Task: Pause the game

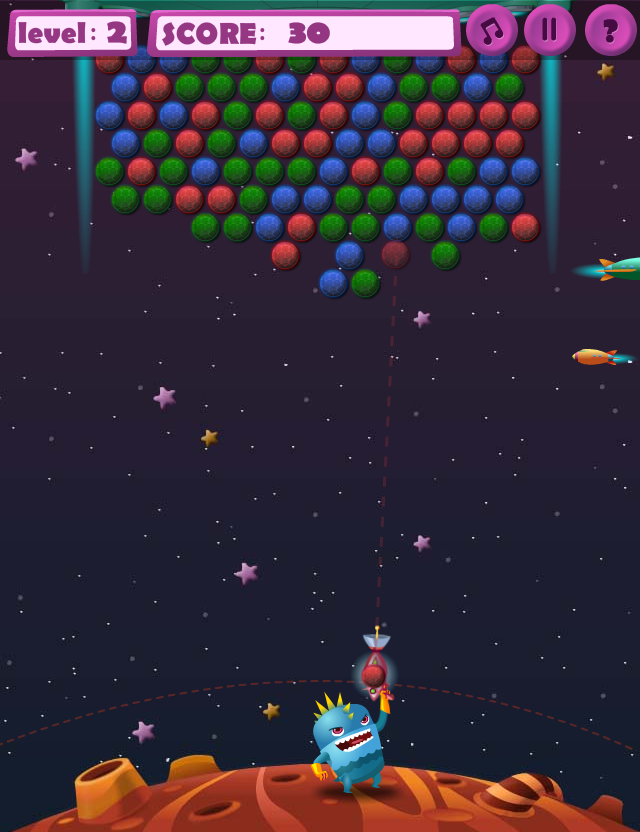Action: point(550,30)
